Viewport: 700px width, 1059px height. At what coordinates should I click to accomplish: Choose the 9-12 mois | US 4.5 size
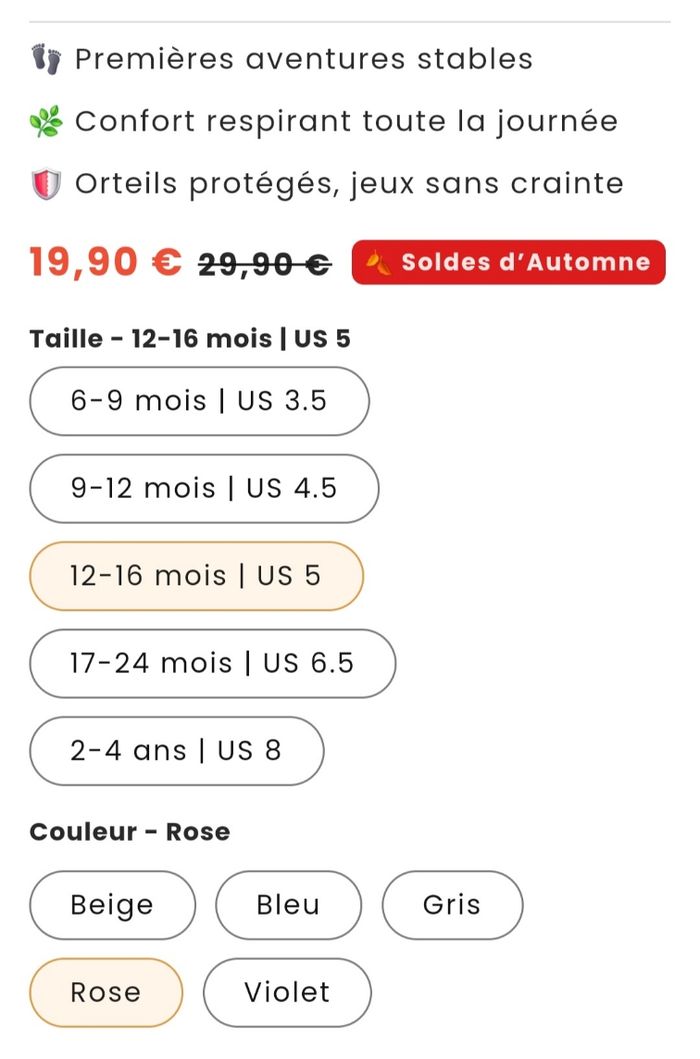[x=204, y=488]
